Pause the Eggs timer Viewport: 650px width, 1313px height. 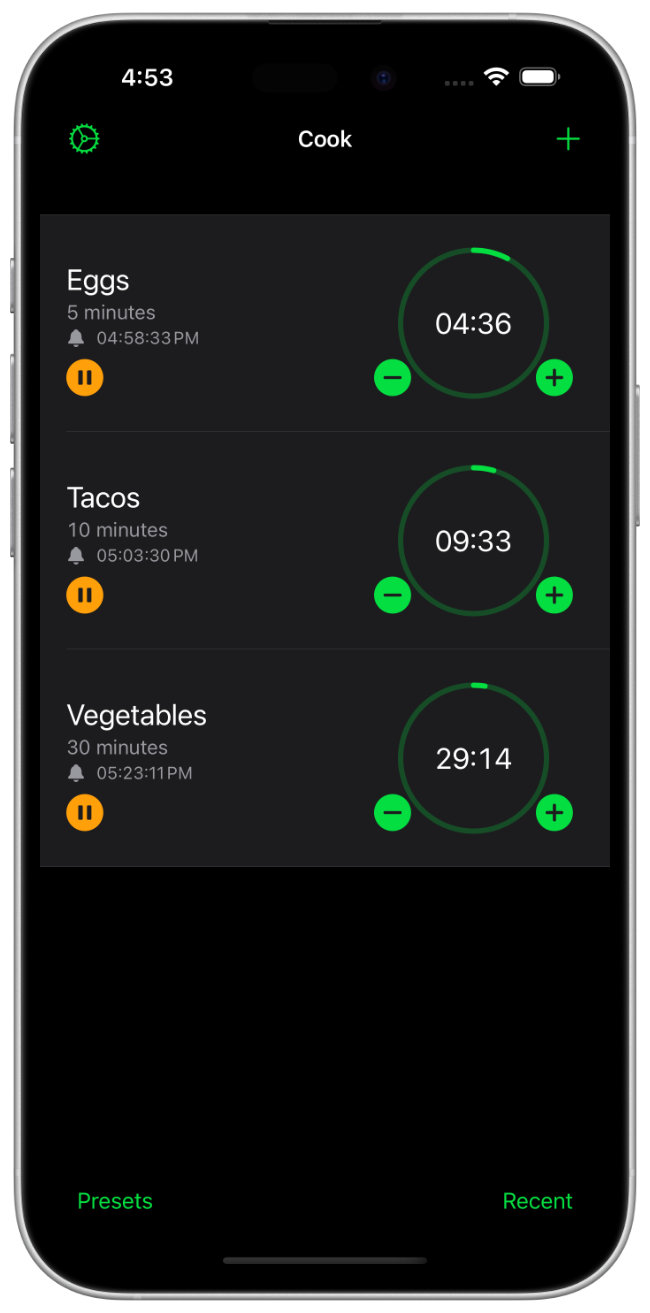point(85,378)
